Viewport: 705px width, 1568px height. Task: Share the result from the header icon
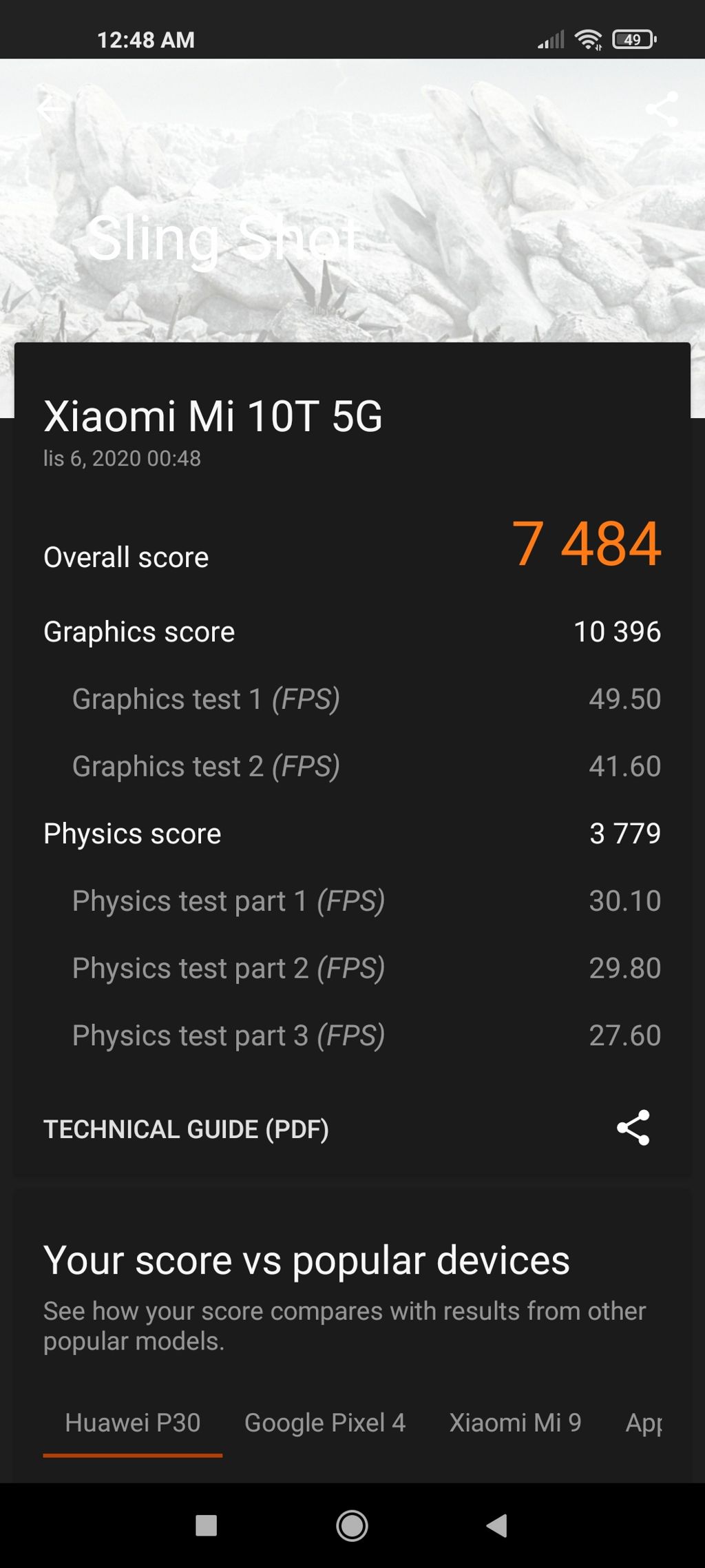(662, 109)
